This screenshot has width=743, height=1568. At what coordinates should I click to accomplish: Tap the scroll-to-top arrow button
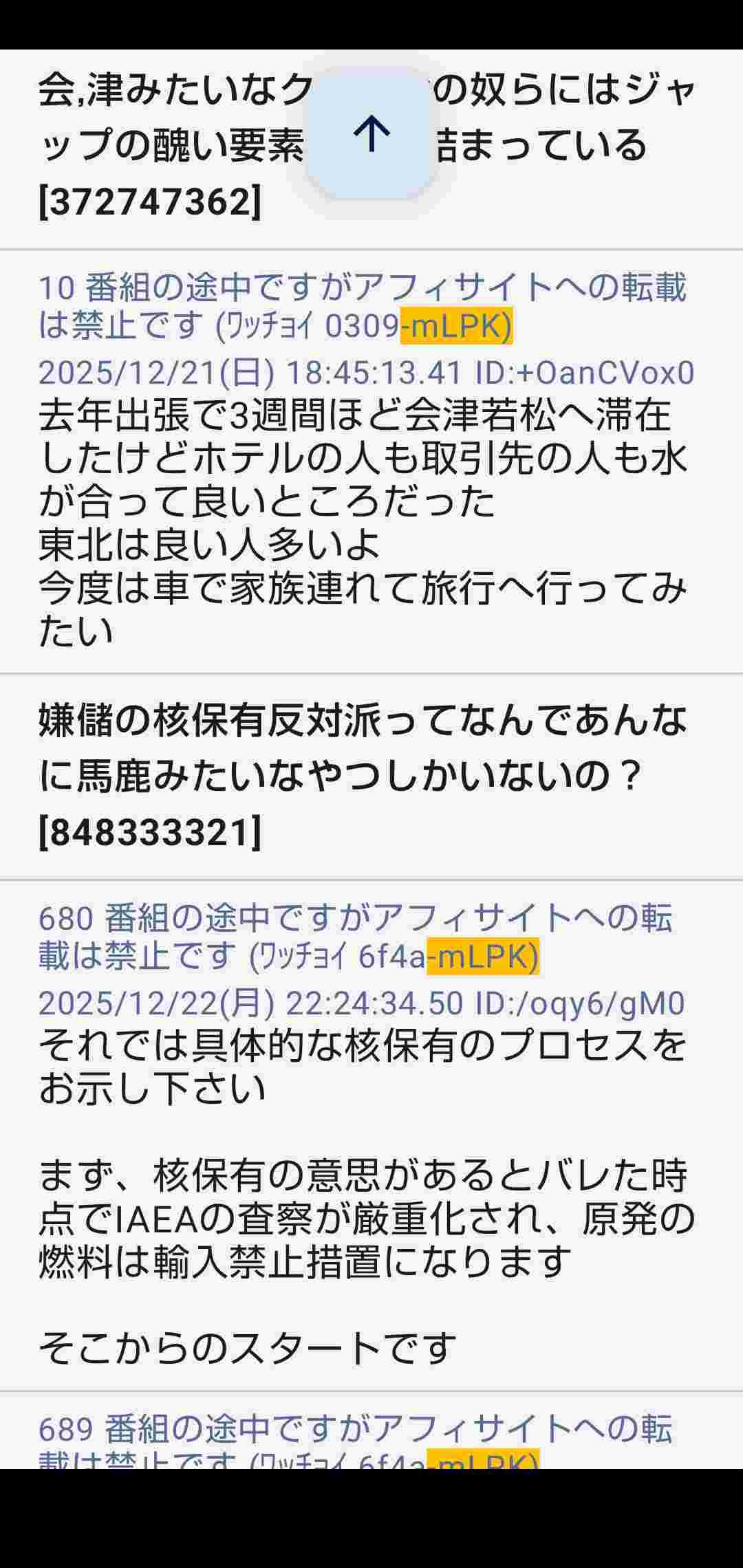click(x=371, y=133)
